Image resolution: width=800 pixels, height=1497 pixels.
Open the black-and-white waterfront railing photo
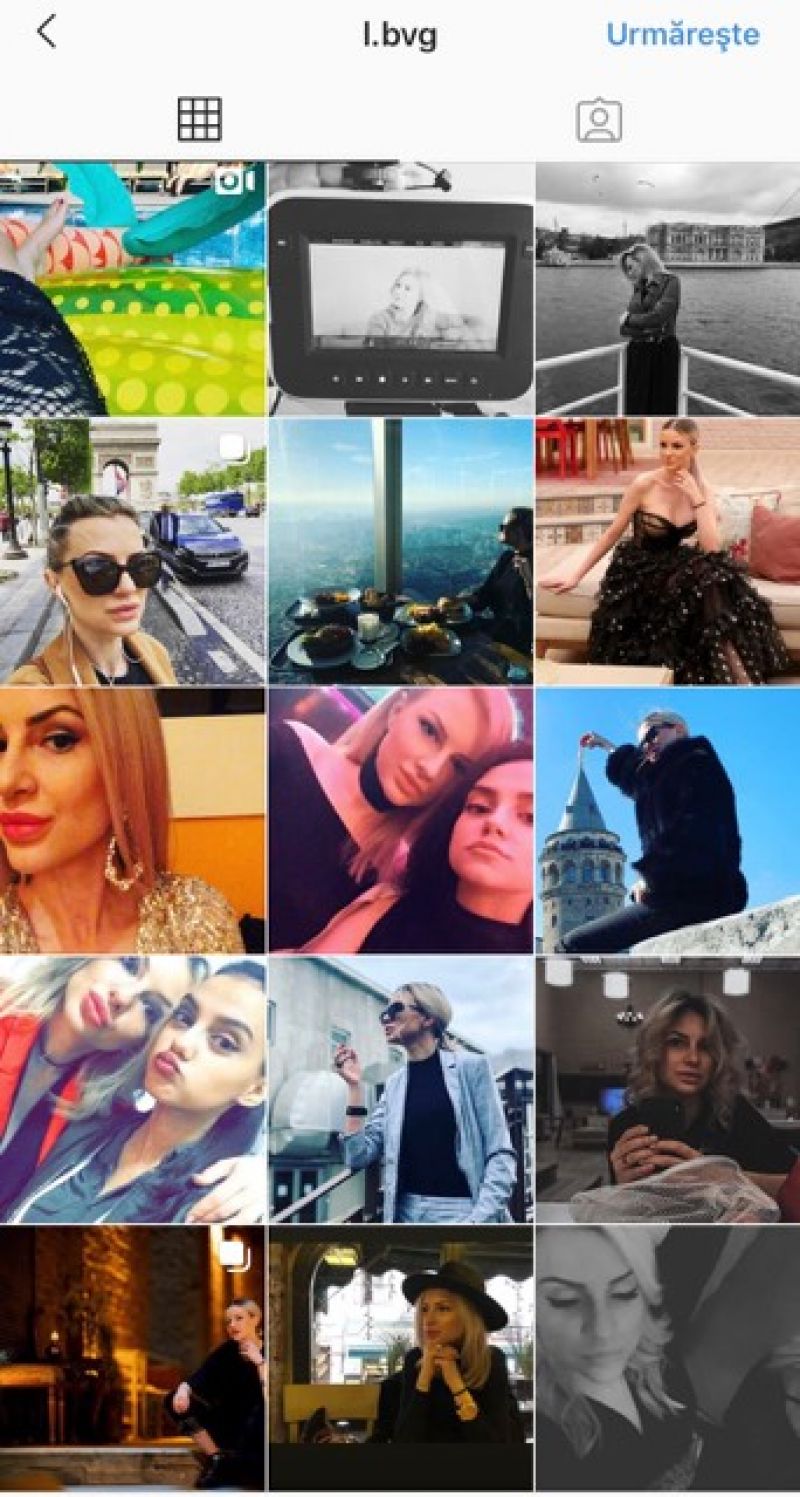click(x=668, y=288)
